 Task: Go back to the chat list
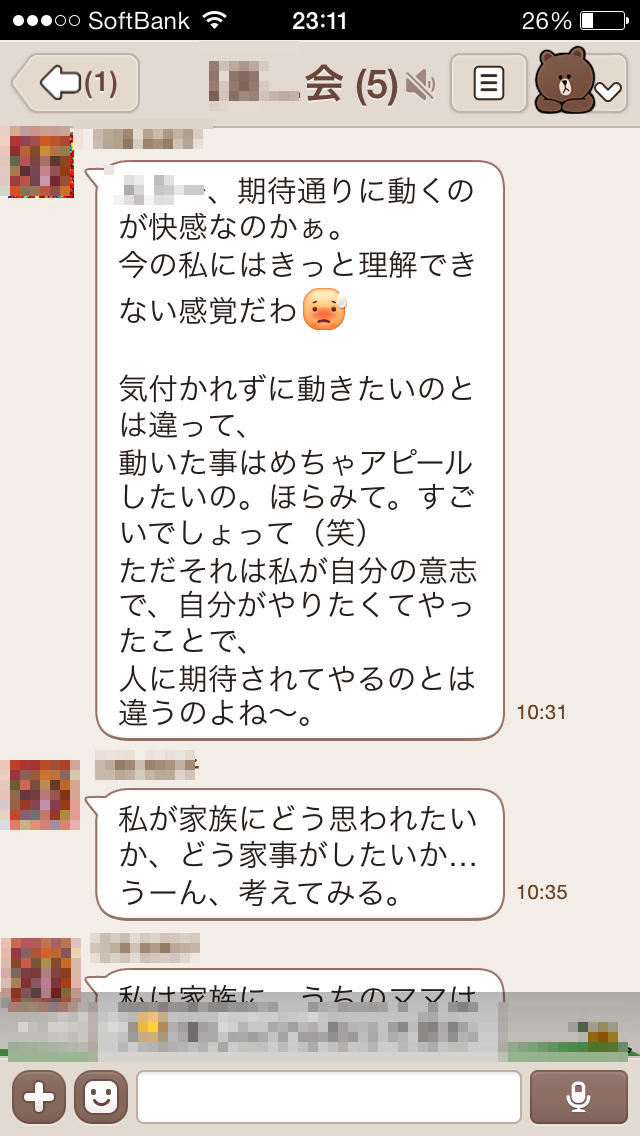click(75, 83)
